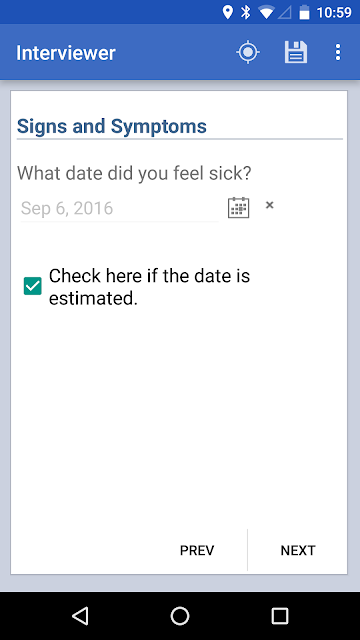Save the interview with the floppy disk icon
This screenshot has width=360, height=640.
click(x=296, y=53)
